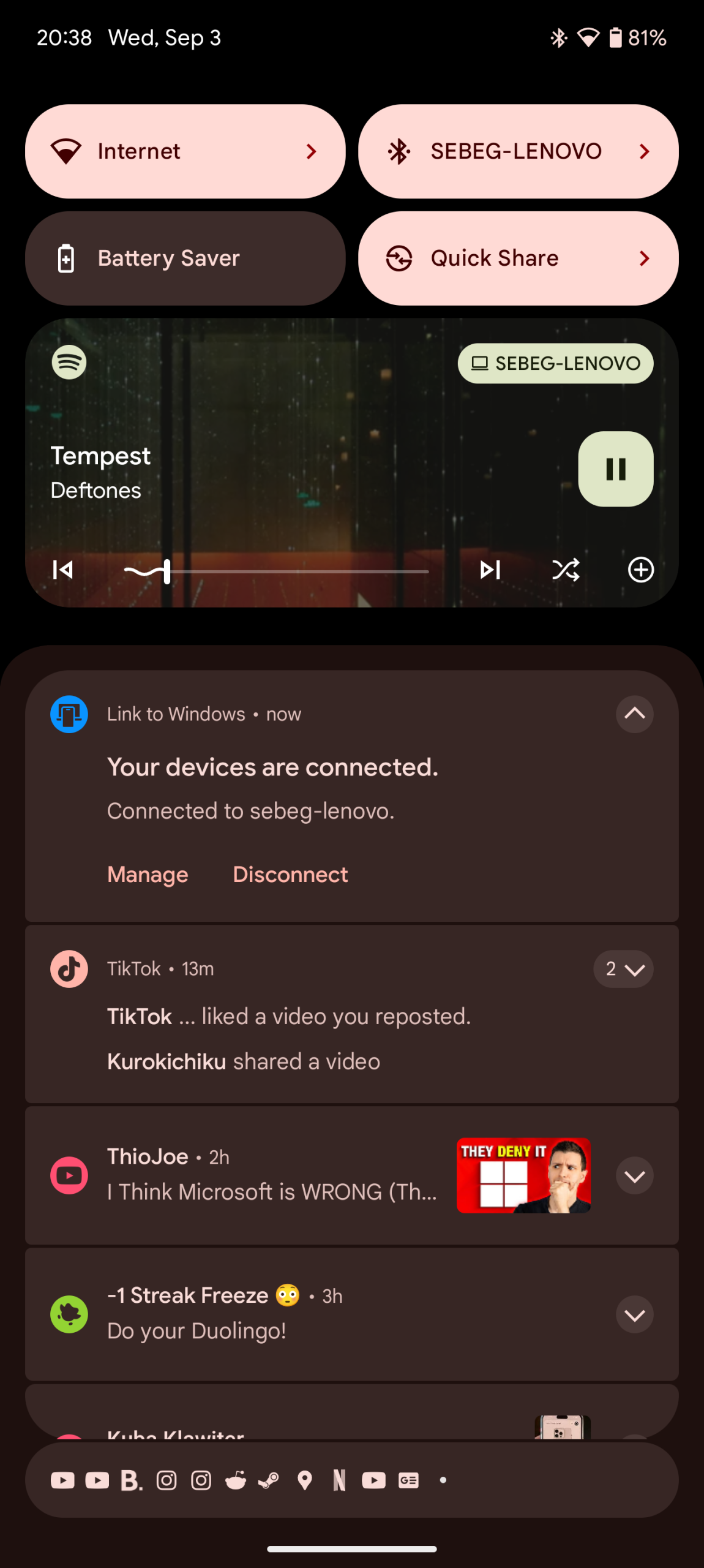
Task: Enable Battery Saver
Action: (185, 258)
